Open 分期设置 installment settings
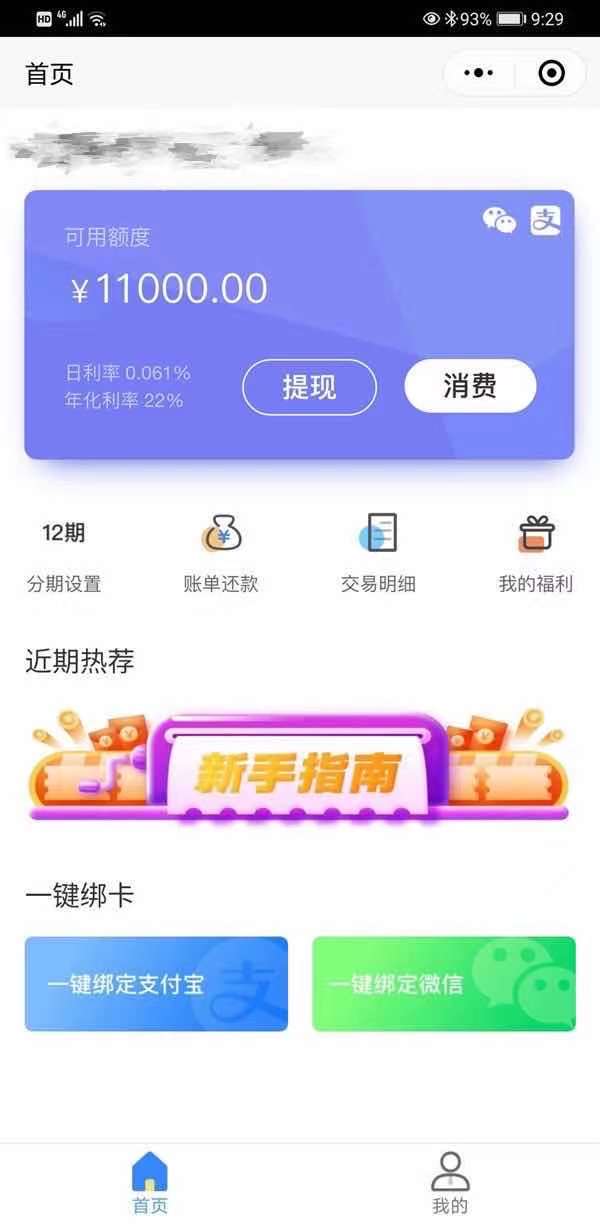600x1224 pixels. click(x=64, y=555)
